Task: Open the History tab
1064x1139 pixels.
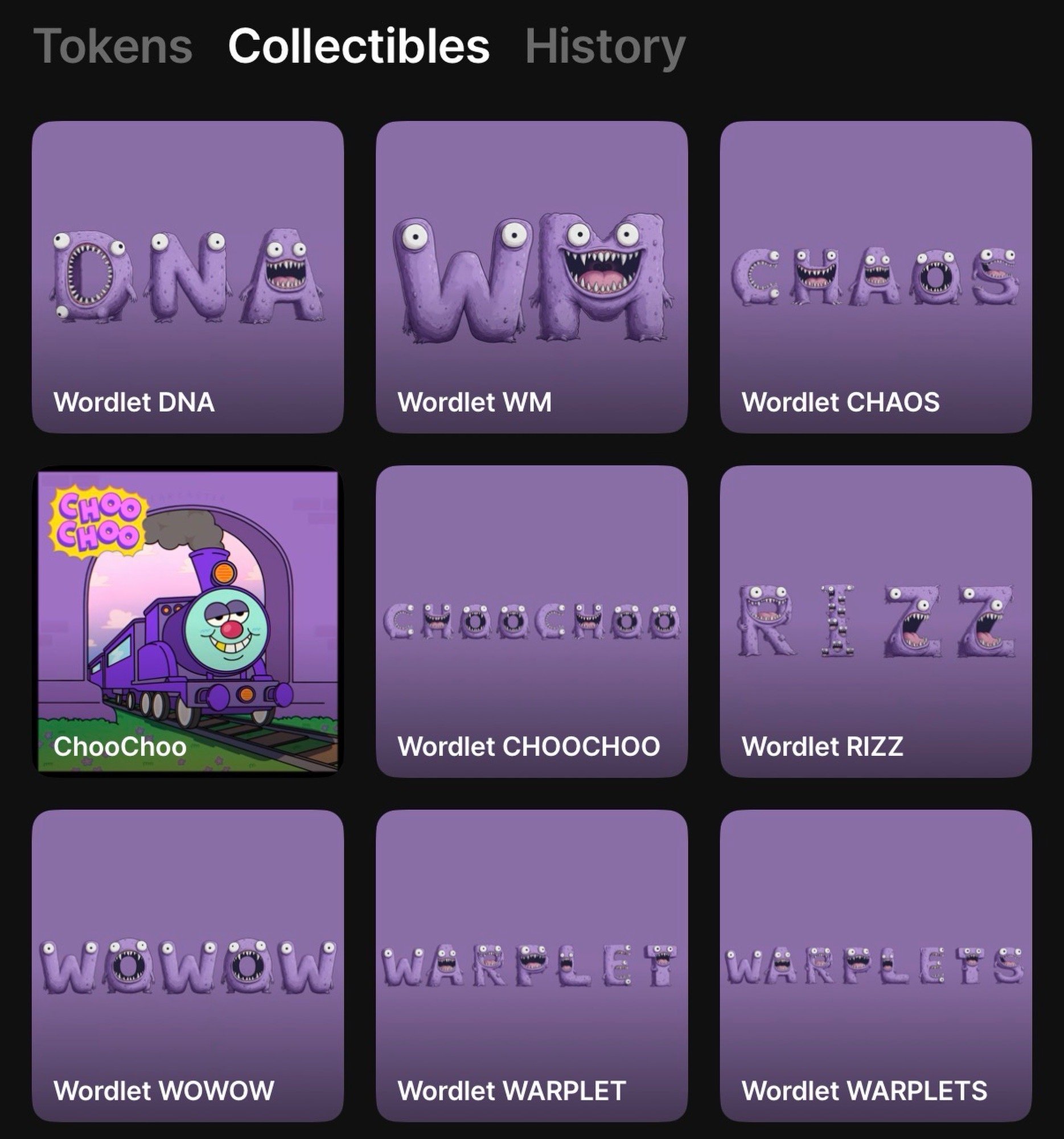Action: [605, 46]
